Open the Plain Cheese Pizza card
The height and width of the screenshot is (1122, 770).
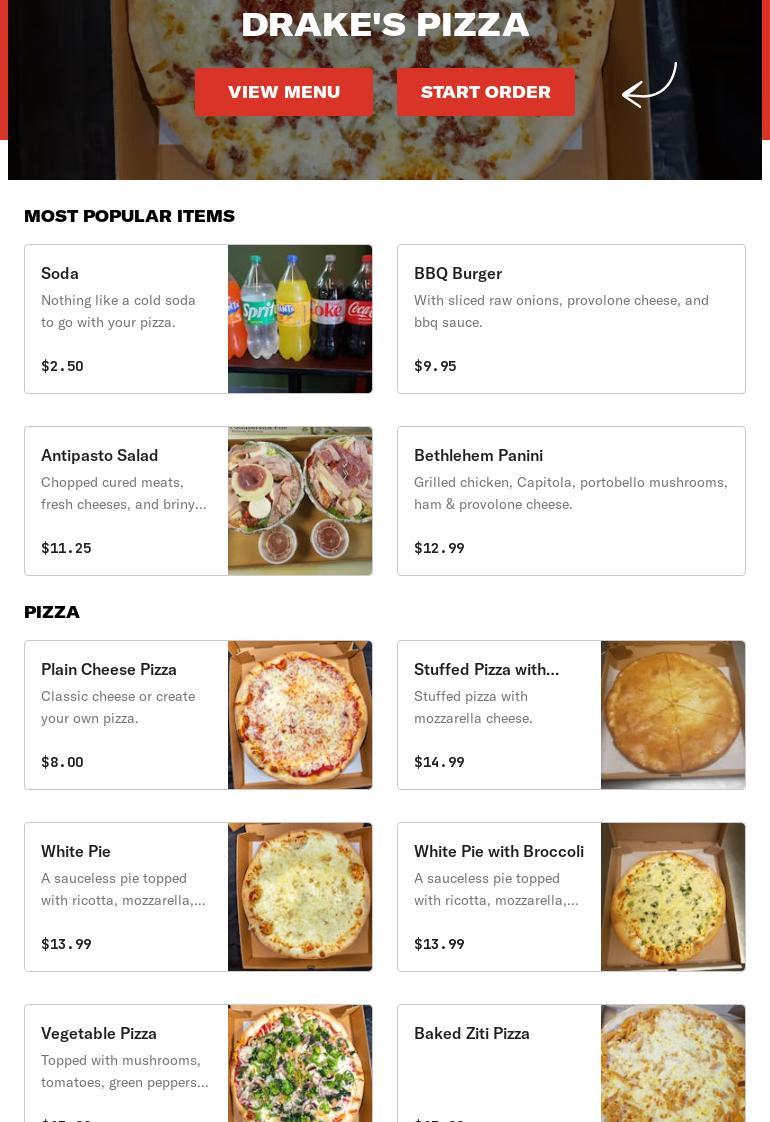[x=198, y=715]
